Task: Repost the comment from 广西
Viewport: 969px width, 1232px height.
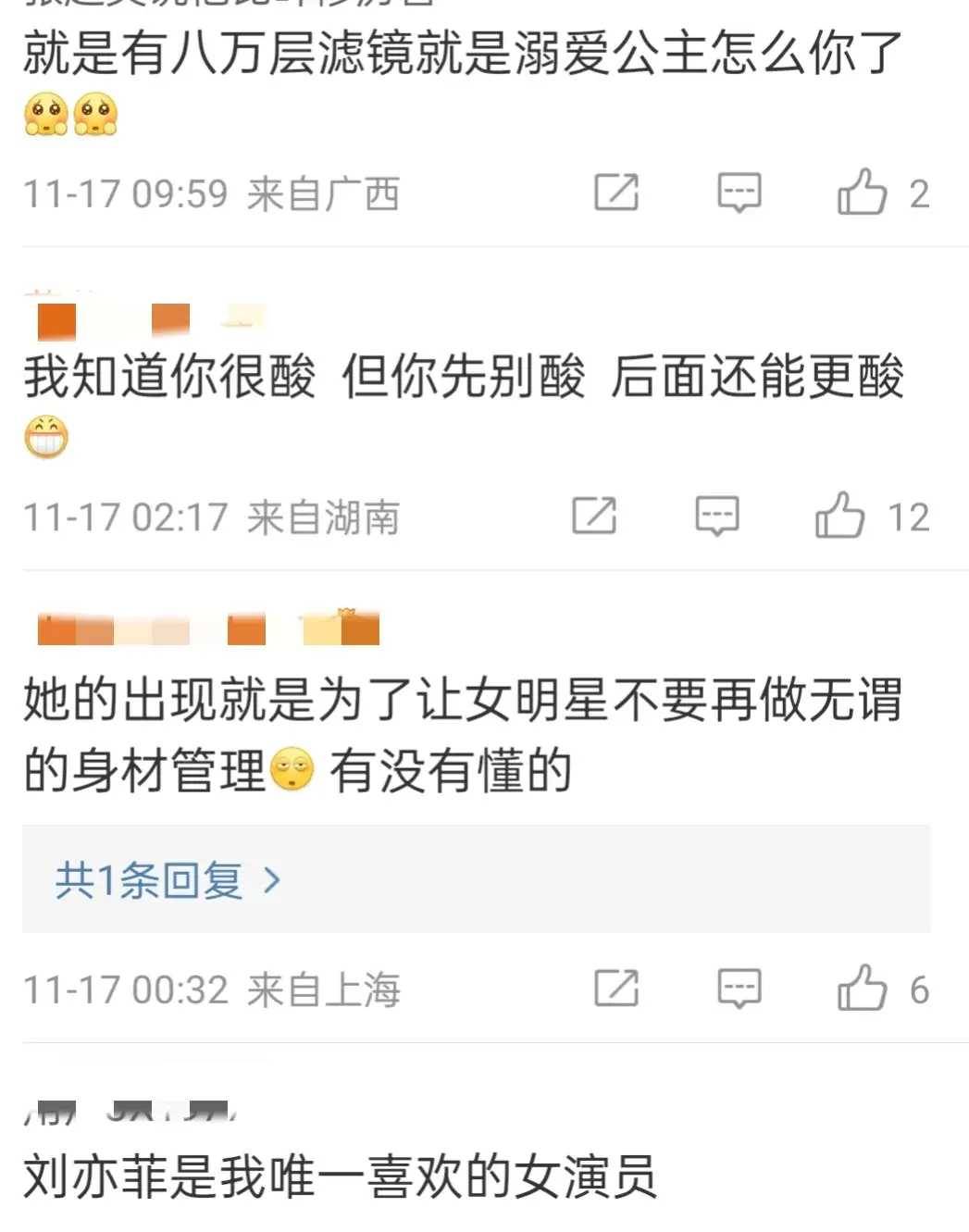Action: click(616, 193)
